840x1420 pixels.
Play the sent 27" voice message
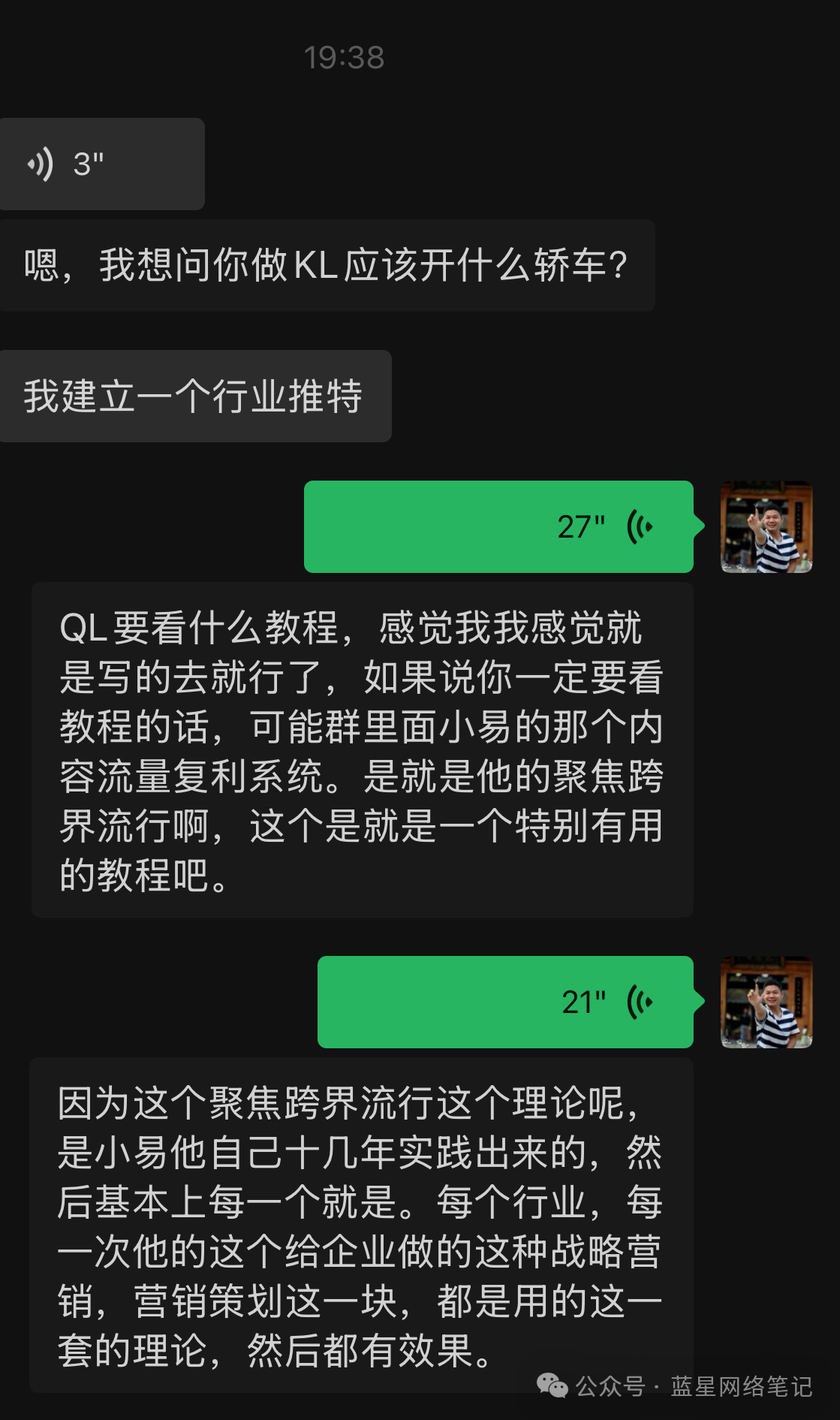[x=498, y=526]
